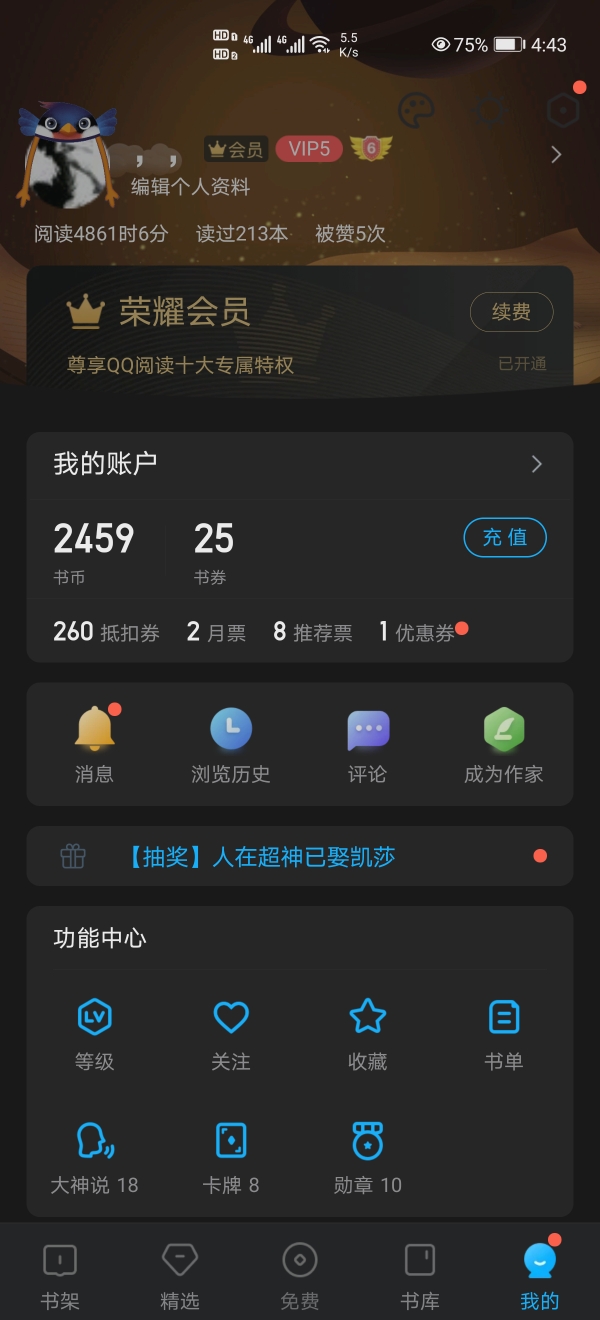Open the theme palette icon

point(416,110)
